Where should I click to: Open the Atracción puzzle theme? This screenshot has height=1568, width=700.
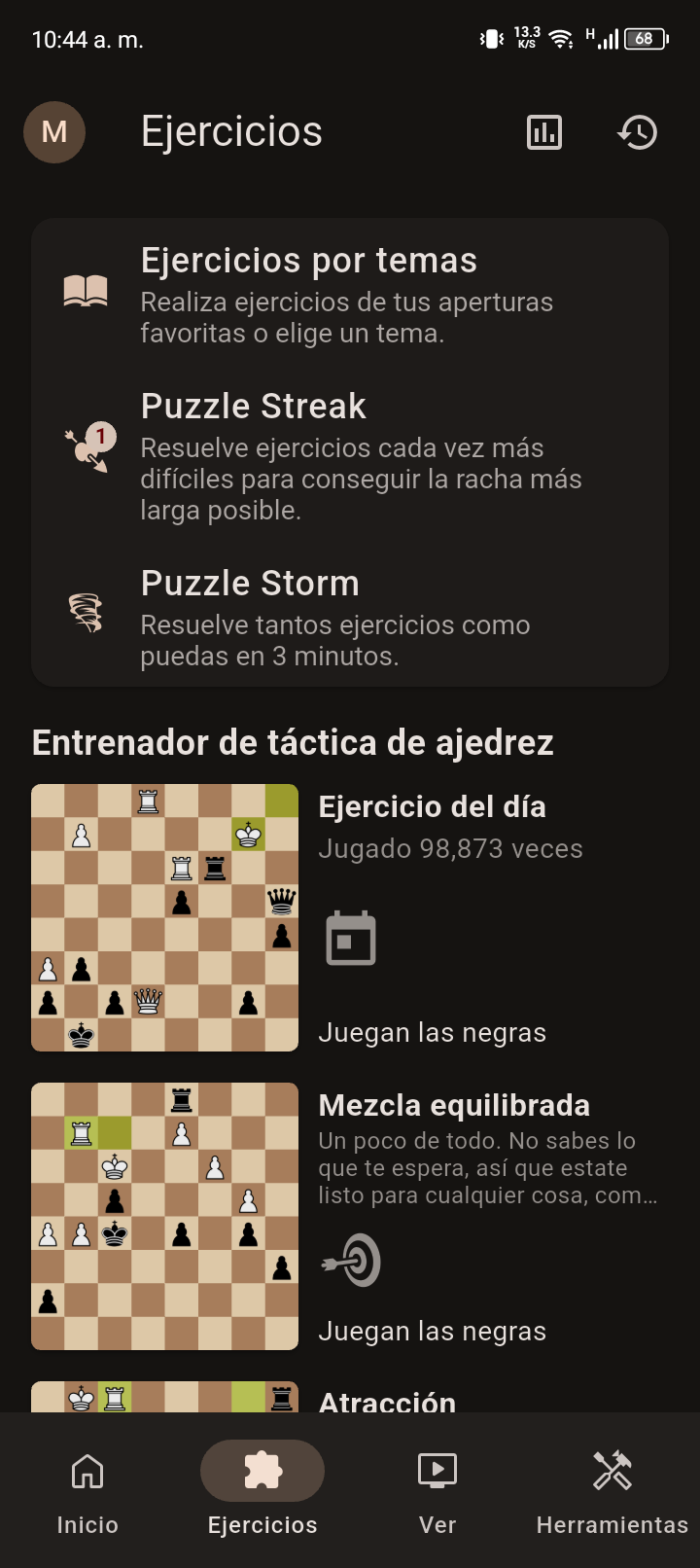tap(350, 1397)
